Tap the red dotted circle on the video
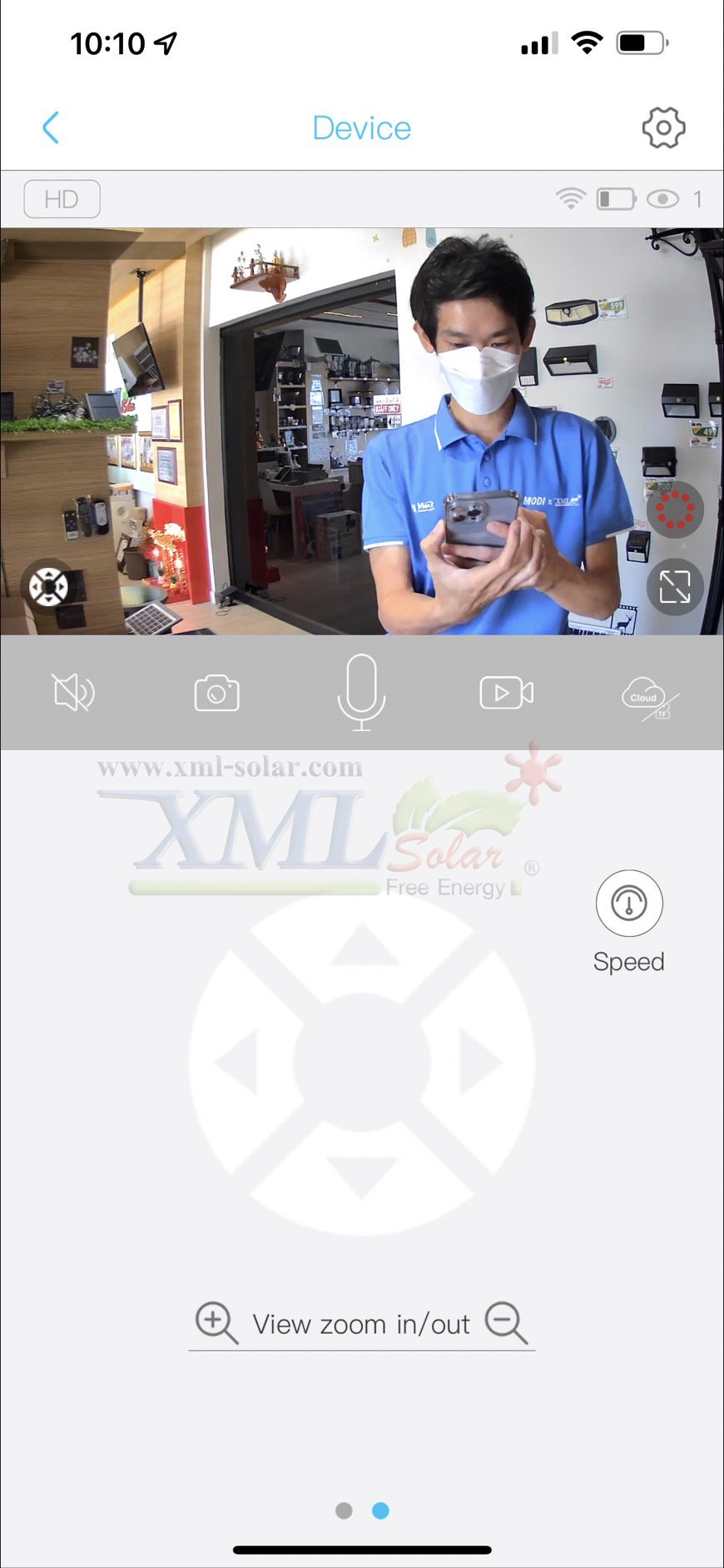This screenshot has width=724, height=1568. [x=675, y=510]
